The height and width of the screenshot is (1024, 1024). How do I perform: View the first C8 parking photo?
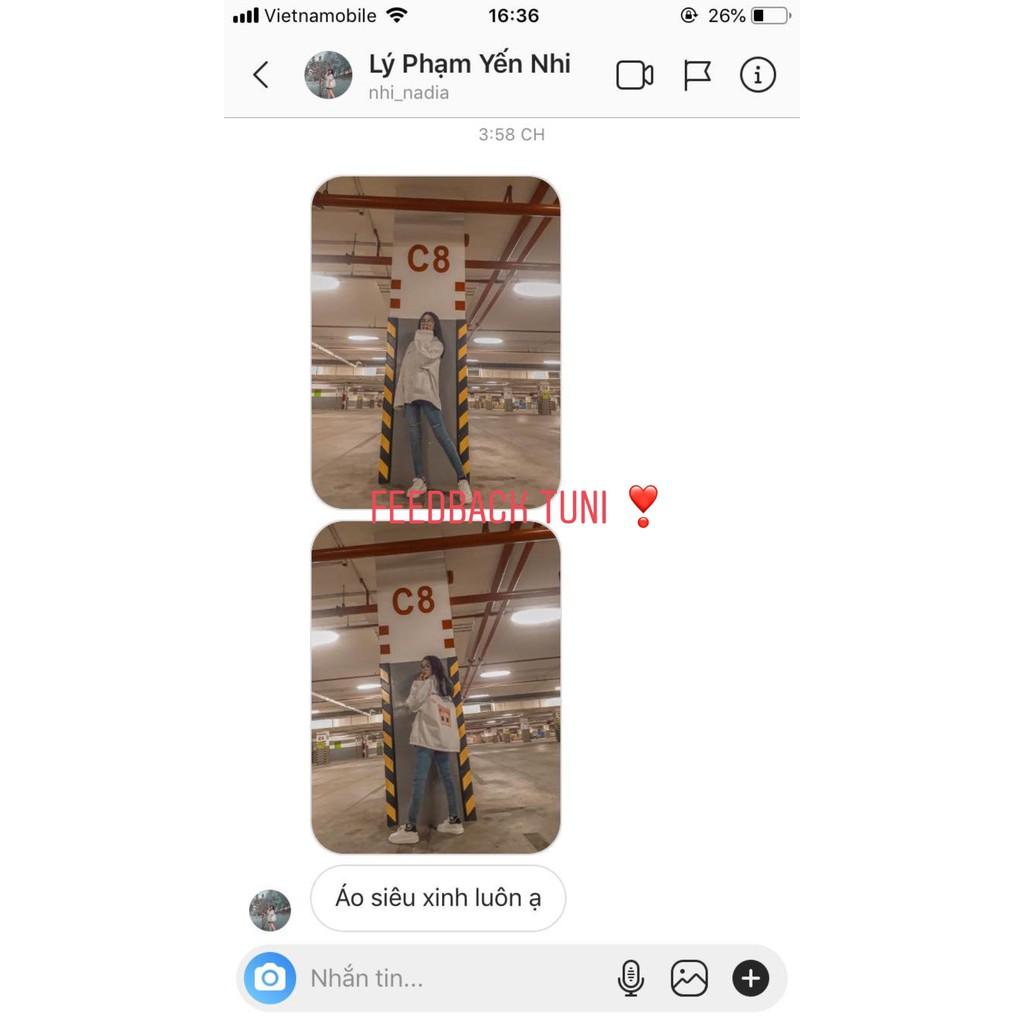(x=435, y=342)
